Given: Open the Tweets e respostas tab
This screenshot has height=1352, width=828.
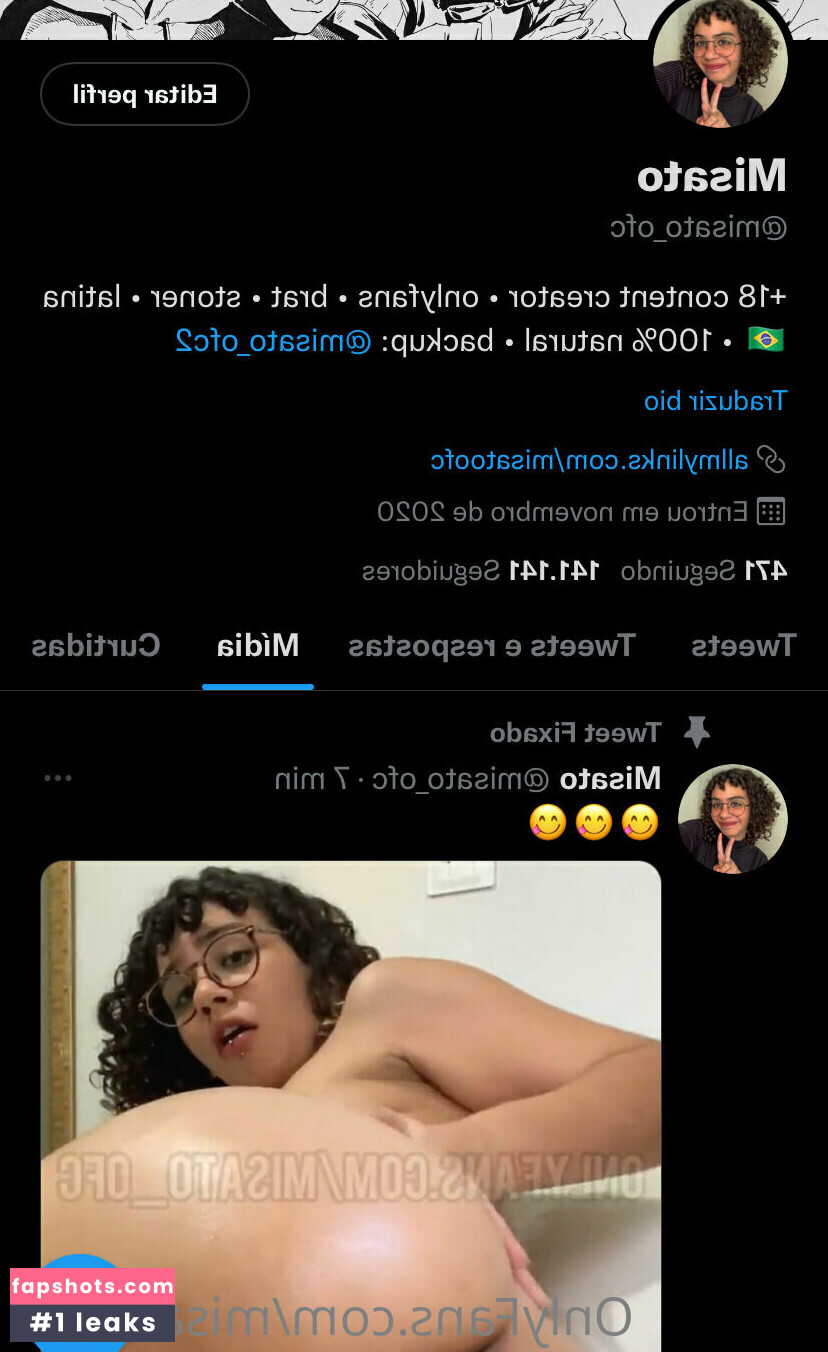Looking at the screenshot, I should pos(491,646).
